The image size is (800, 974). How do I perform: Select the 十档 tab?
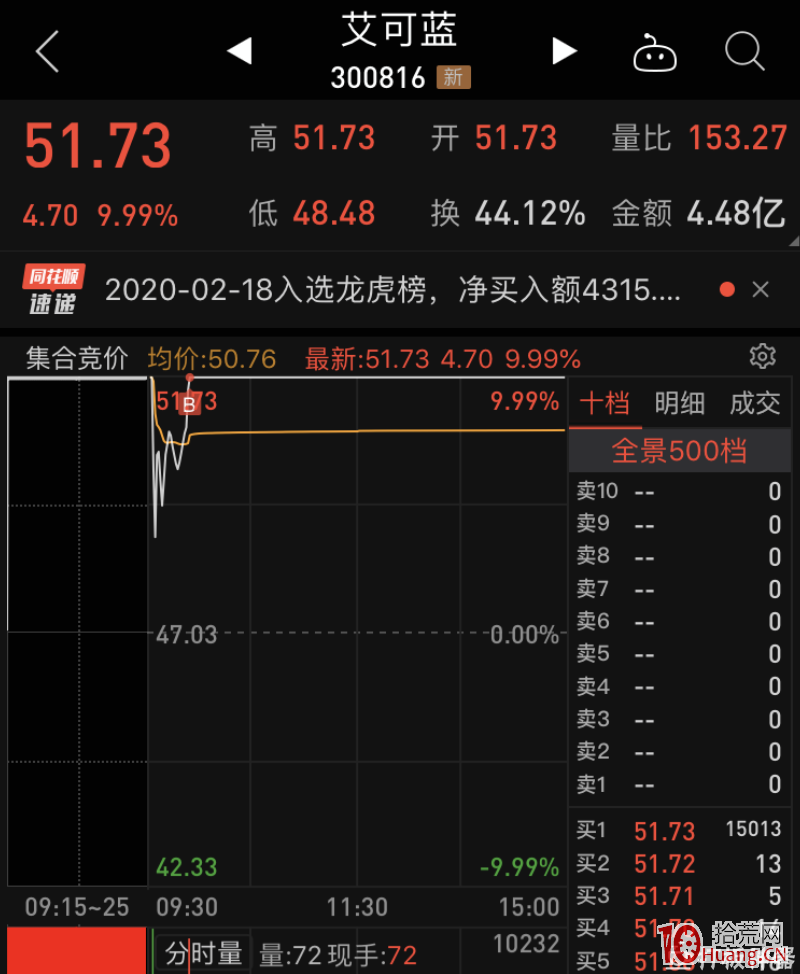coord(606,403)
